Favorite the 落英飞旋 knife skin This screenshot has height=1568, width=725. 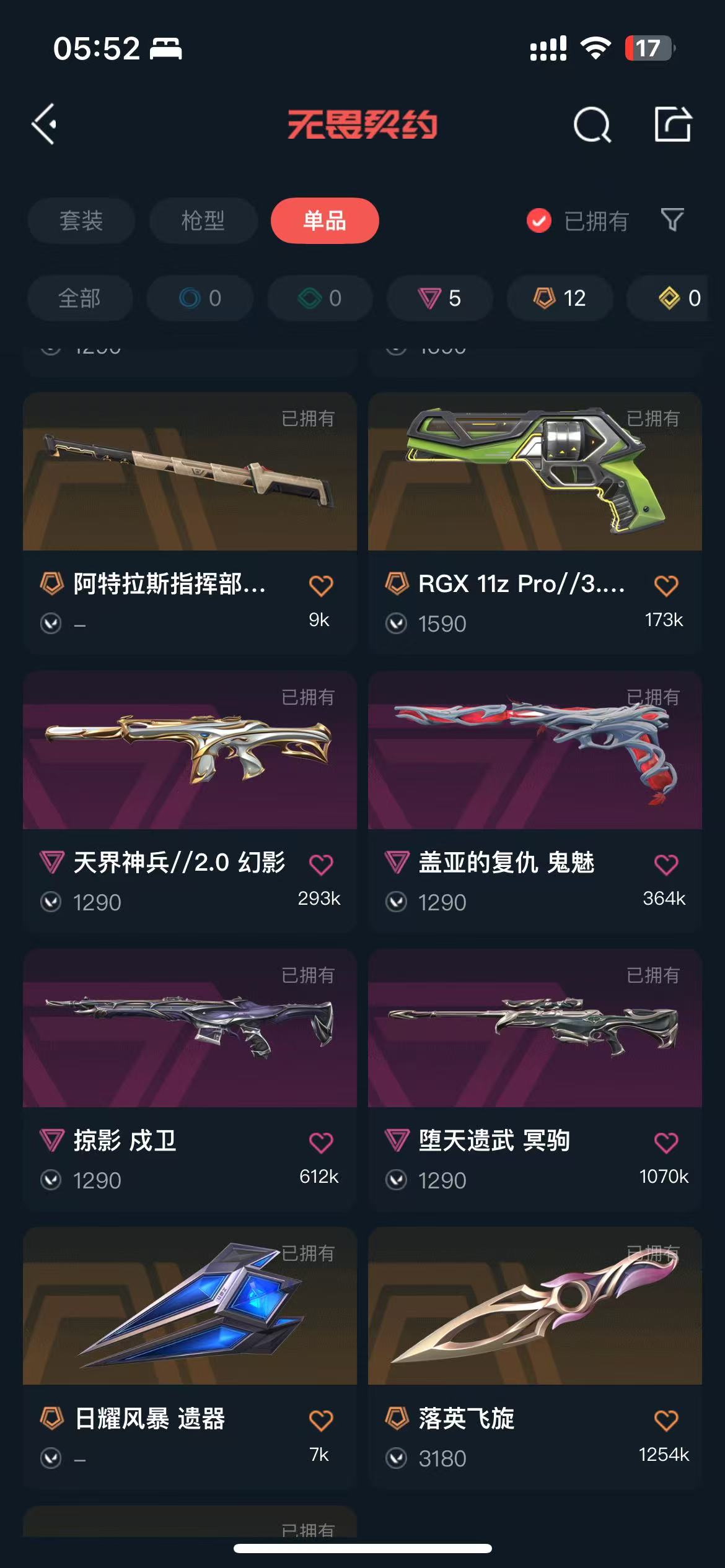click(666, 1420)
